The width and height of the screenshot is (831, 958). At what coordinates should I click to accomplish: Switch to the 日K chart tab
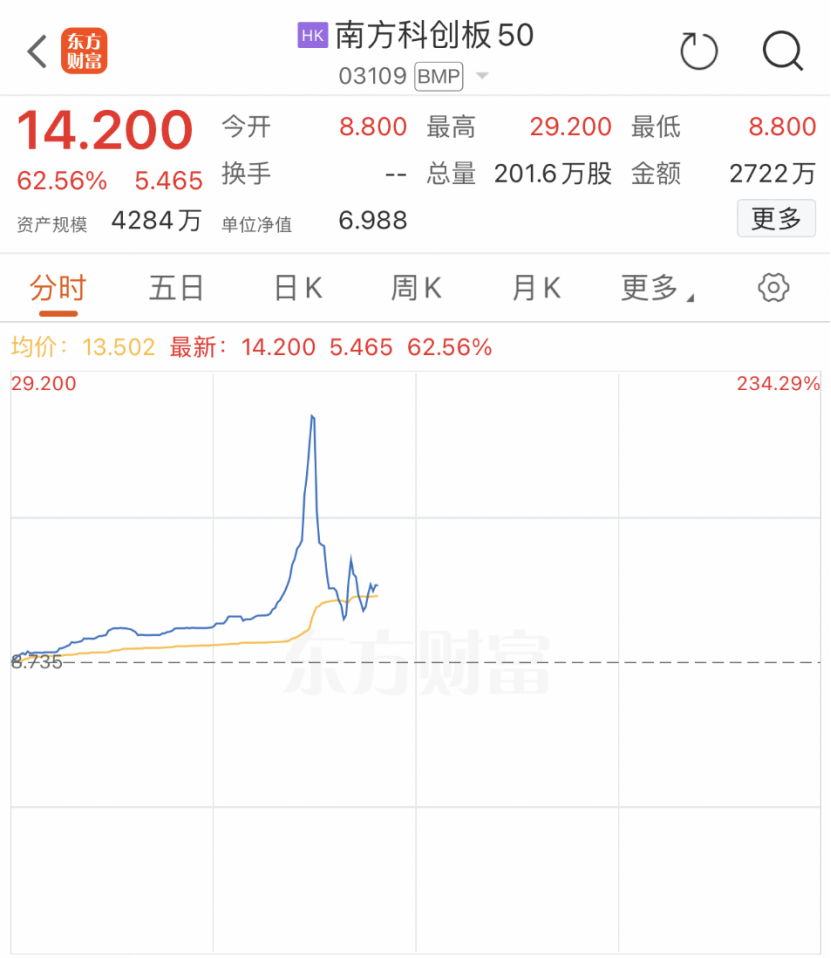point(298,288)
